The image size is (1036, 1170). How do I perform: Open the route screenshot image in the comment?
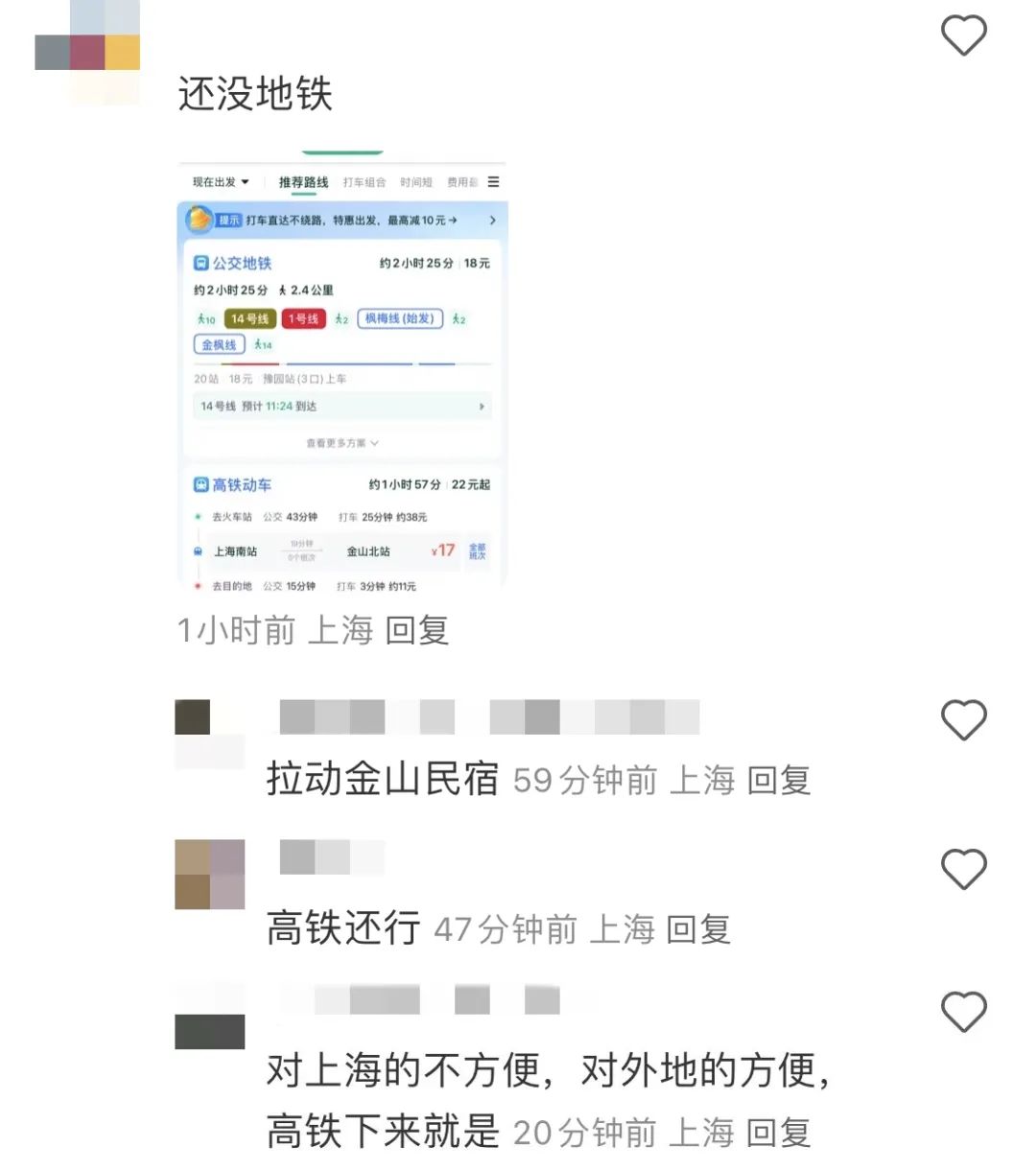pyautogui.click(x=341, y=372)
